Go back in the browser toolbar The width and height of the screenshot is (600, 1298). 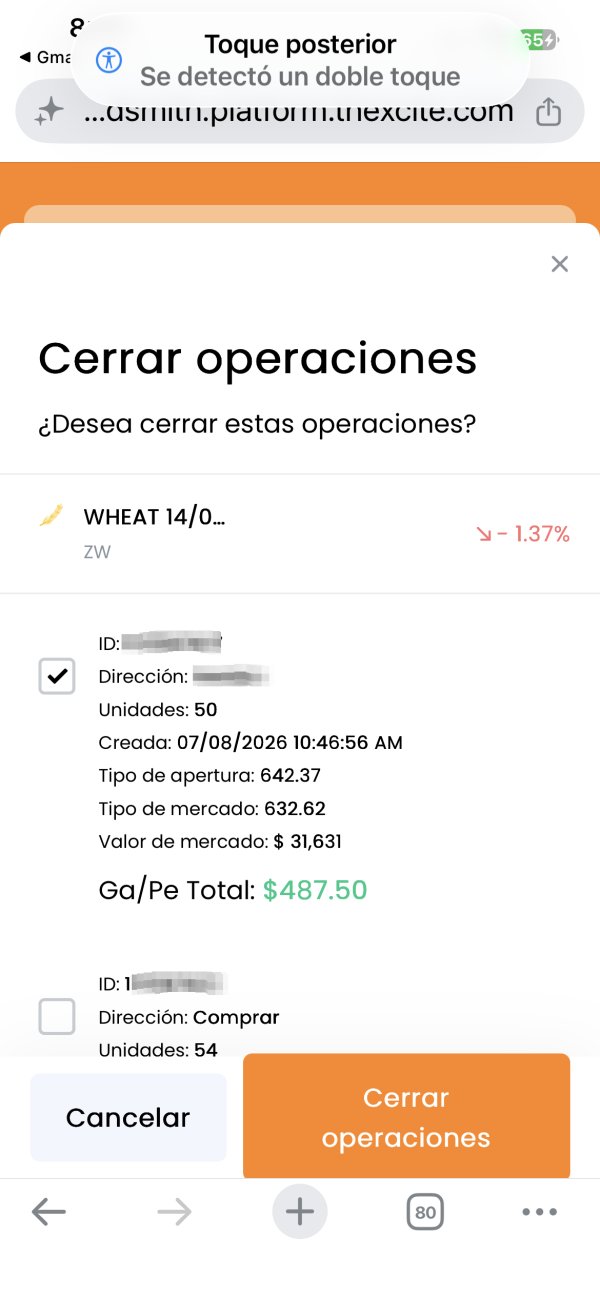[48, 1213]
